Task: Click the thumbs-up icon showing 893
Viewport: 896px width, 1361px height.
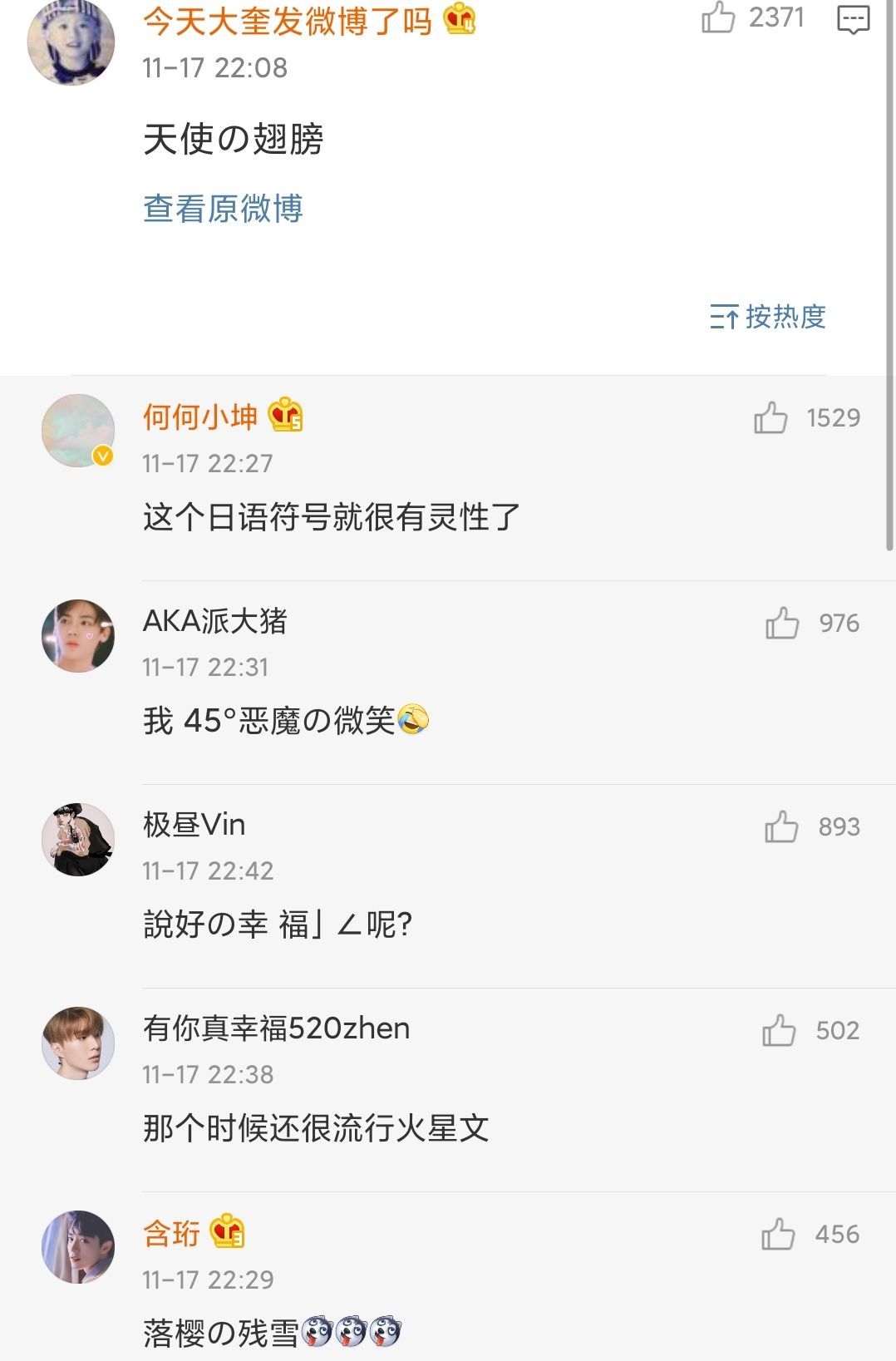Action: click(x=782, y=828)
